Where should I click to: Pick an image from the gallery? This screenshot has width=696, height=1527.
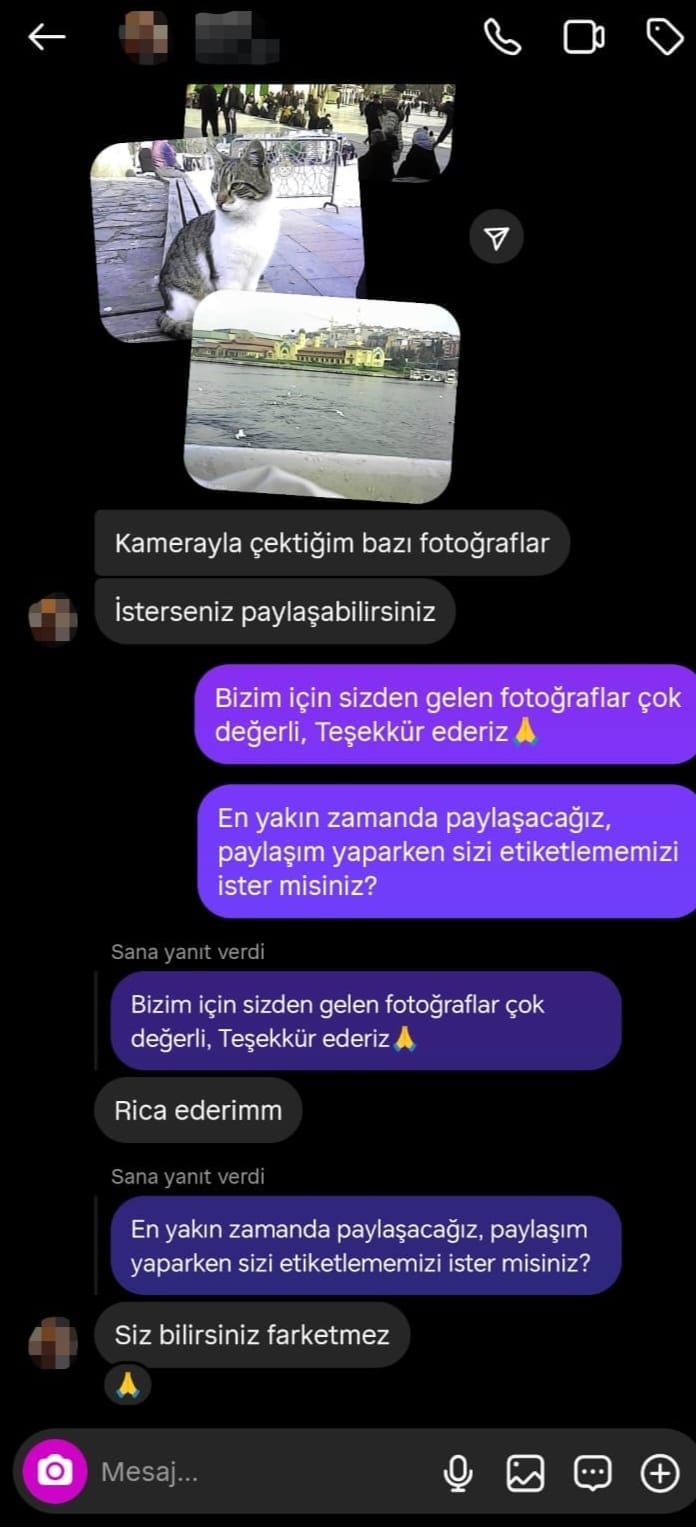[x=525, y=1472]
